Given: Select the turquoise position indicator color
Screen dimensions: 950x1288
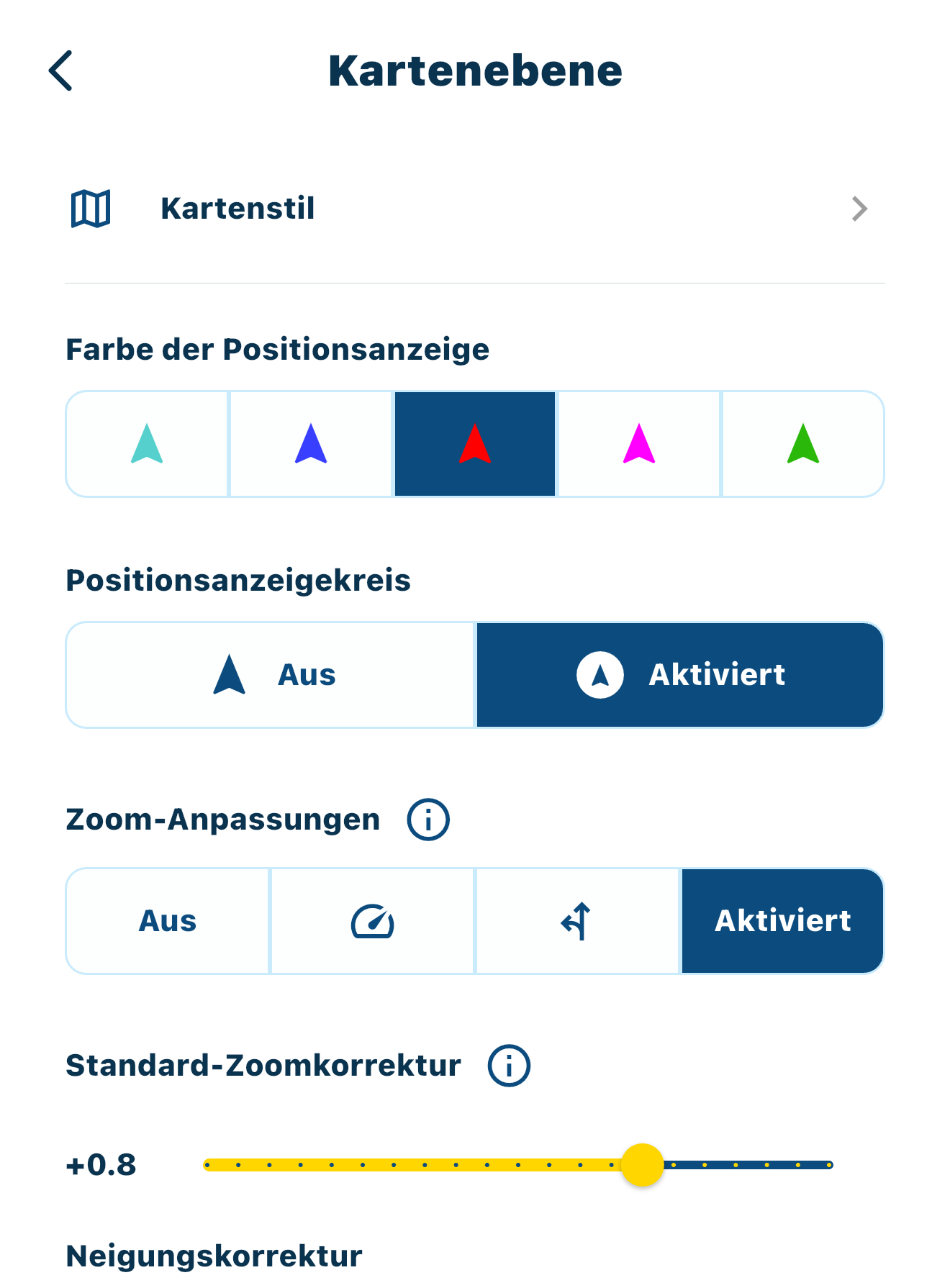Looking at the screenshot, I should [147, 444].
